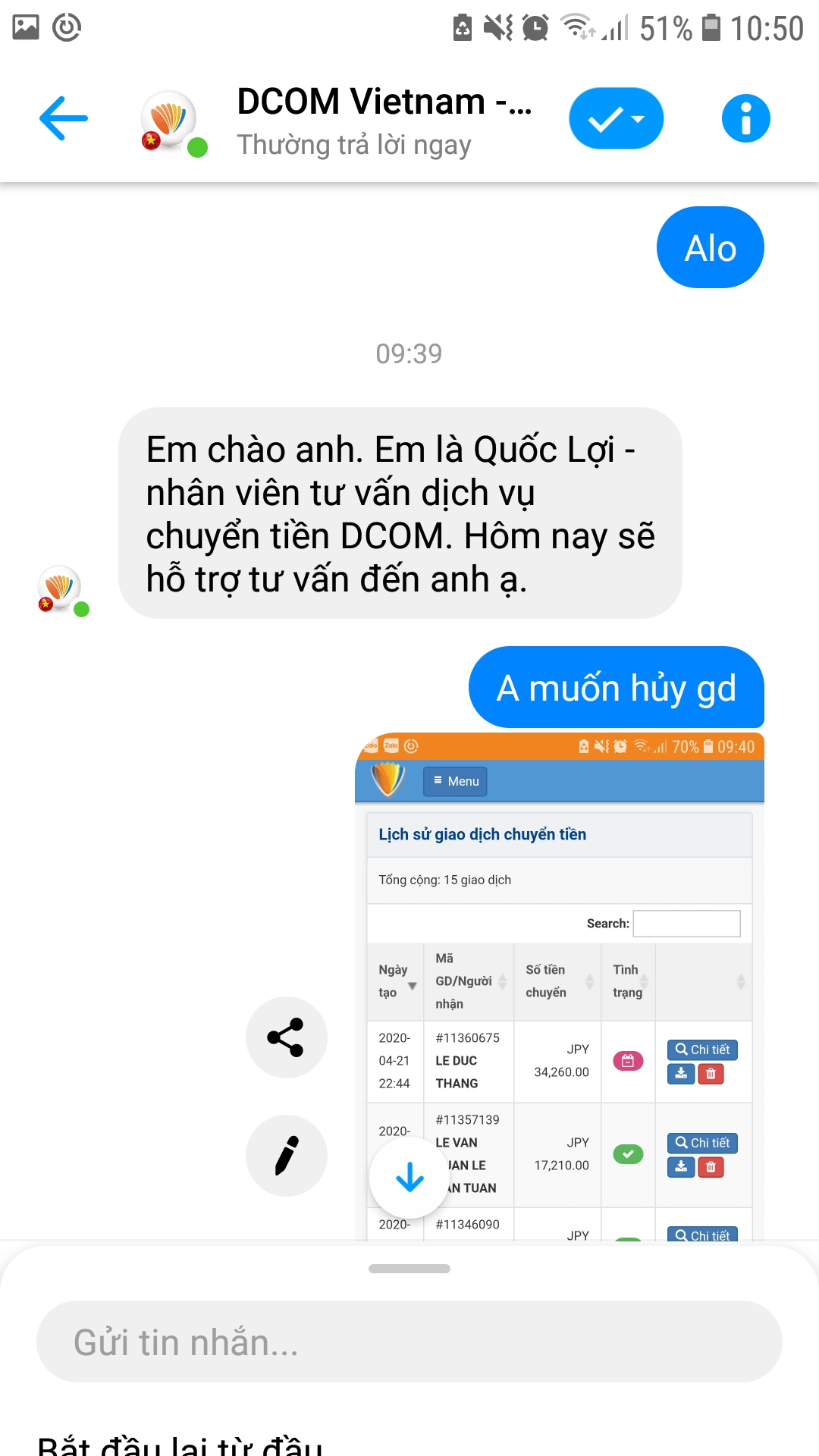Open conversation info icon

745,118
